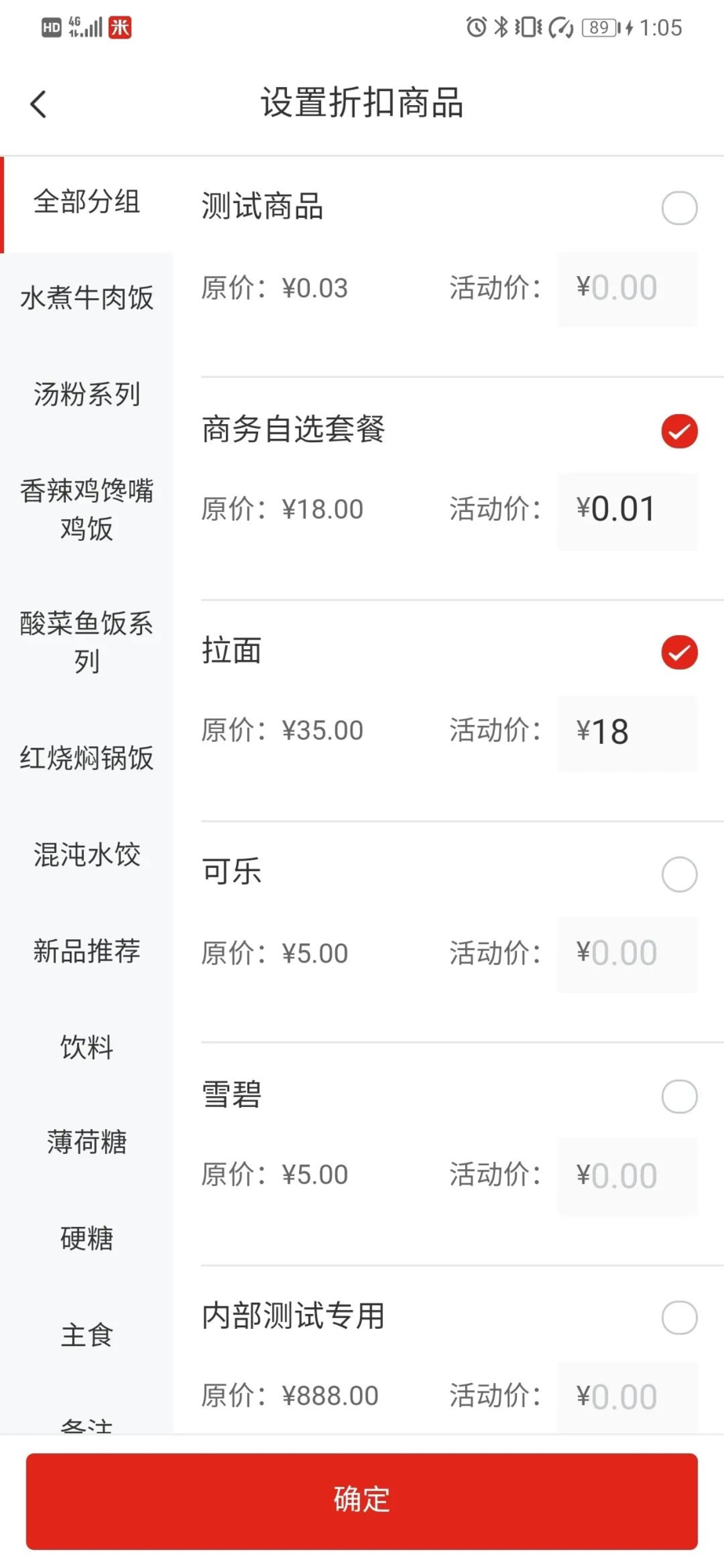Screen dimensions: 724x1568
Task: Deselect the 拉面 item
Action: (679, 652)
